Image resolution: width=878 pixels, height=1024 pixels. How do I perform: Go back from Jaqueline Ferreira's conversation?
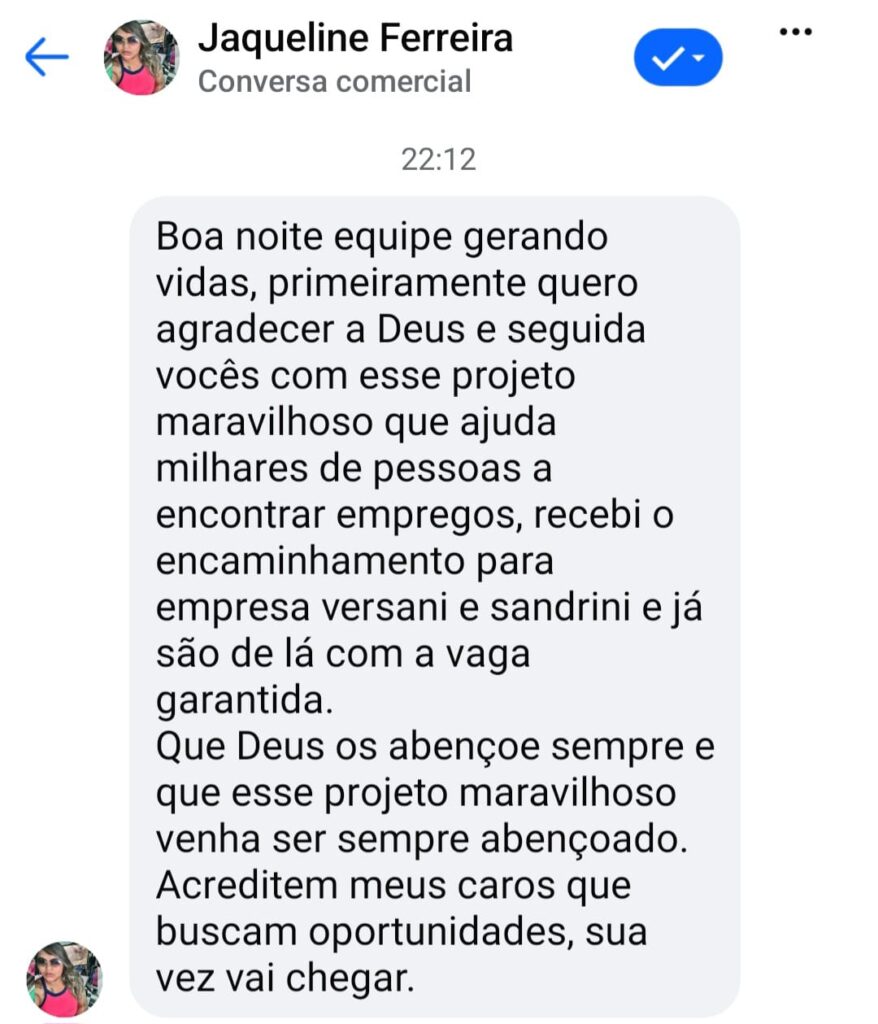46,58
